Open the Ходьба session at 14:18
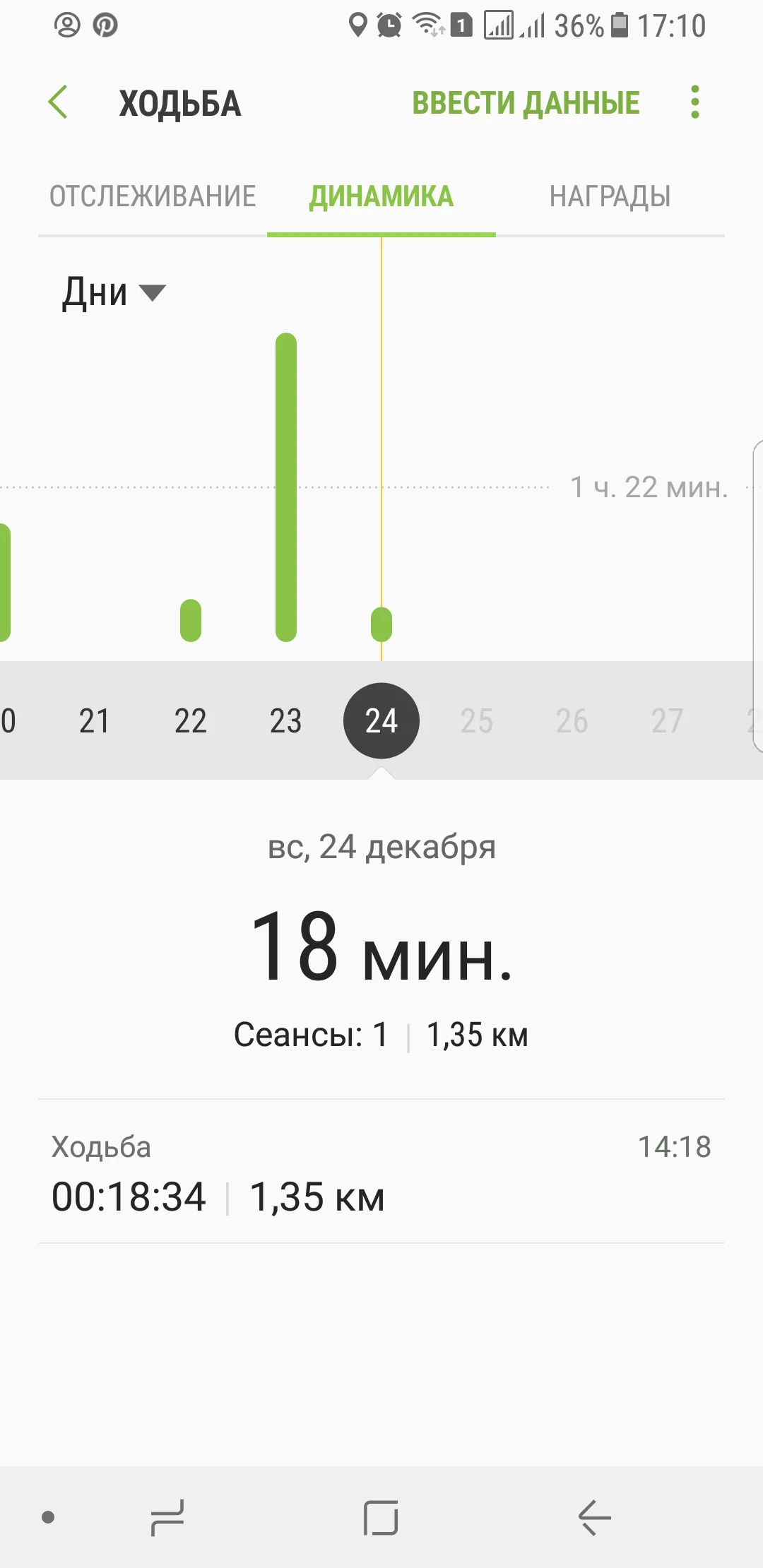This screenshot has height=1568, width=763. click(381, 1172)
